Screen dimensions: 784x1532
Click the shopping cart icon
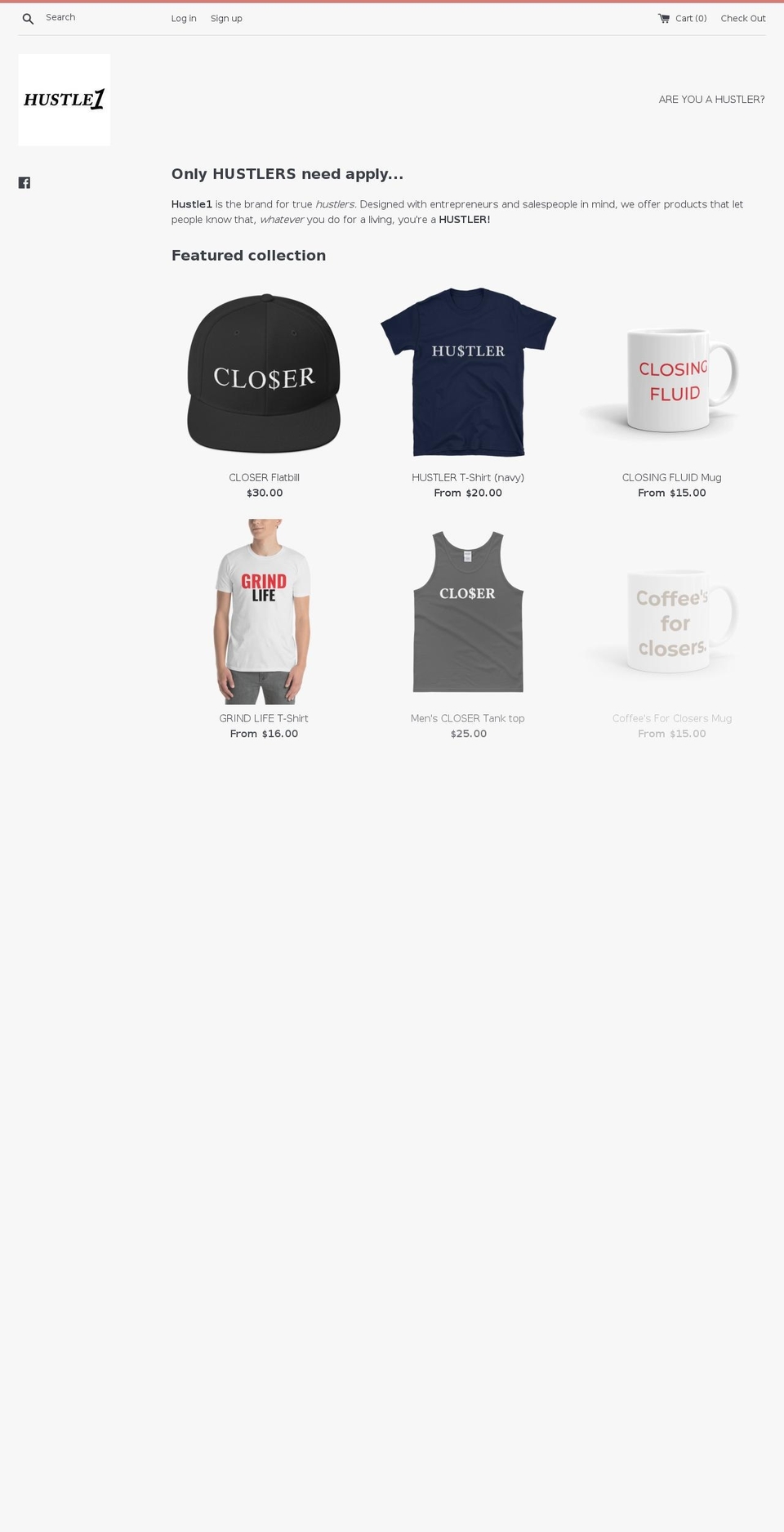tap(663, 17)
